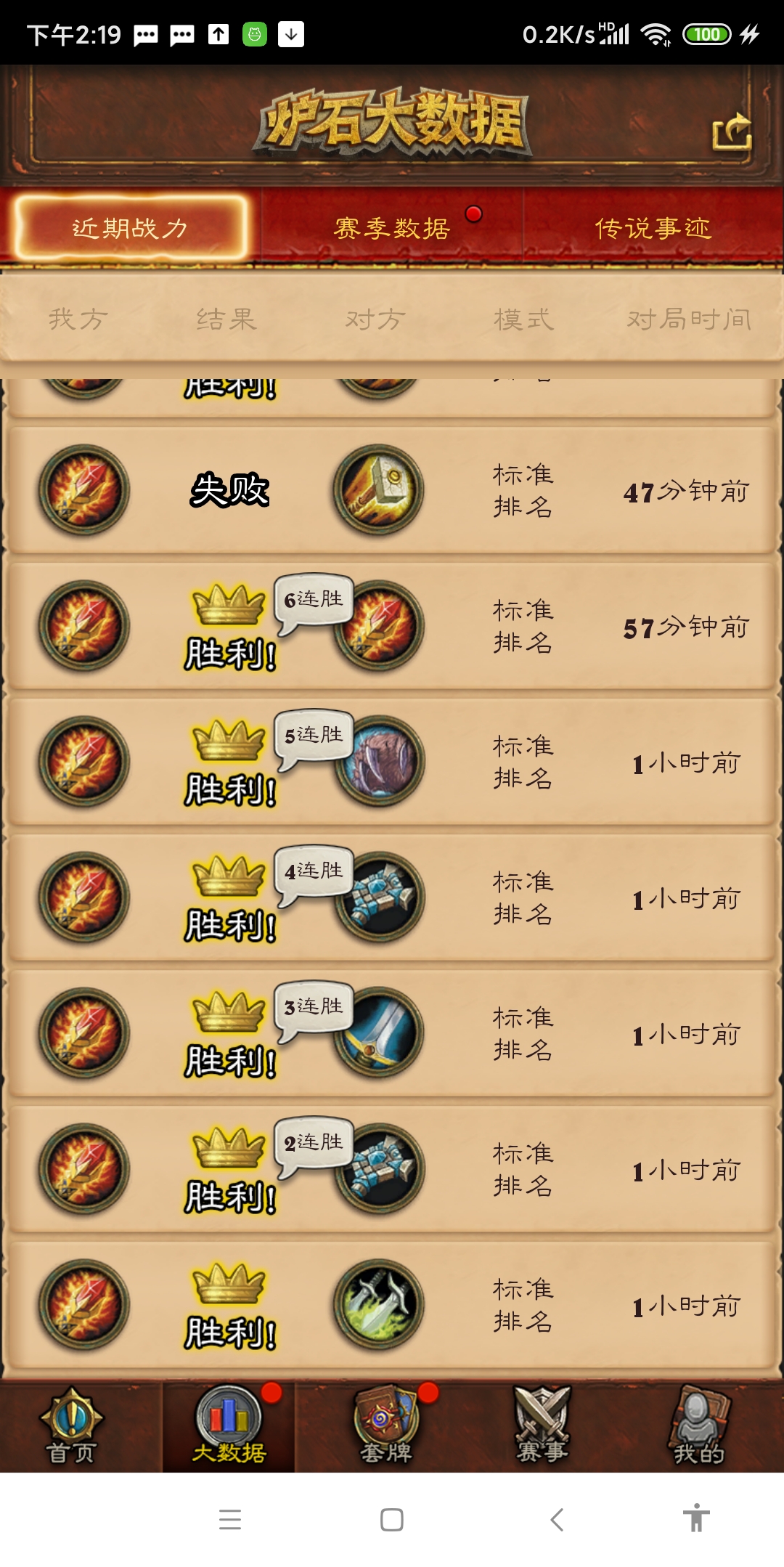The image size is (784, 1567).
Task: Open the 大数据 bottom tab
Action: pos(229,1427)
